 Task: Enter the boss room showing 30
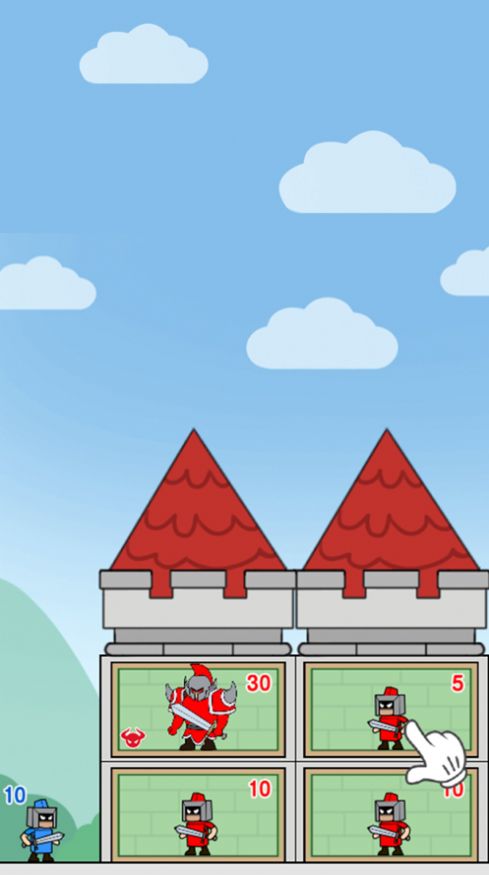pos(198,708)
